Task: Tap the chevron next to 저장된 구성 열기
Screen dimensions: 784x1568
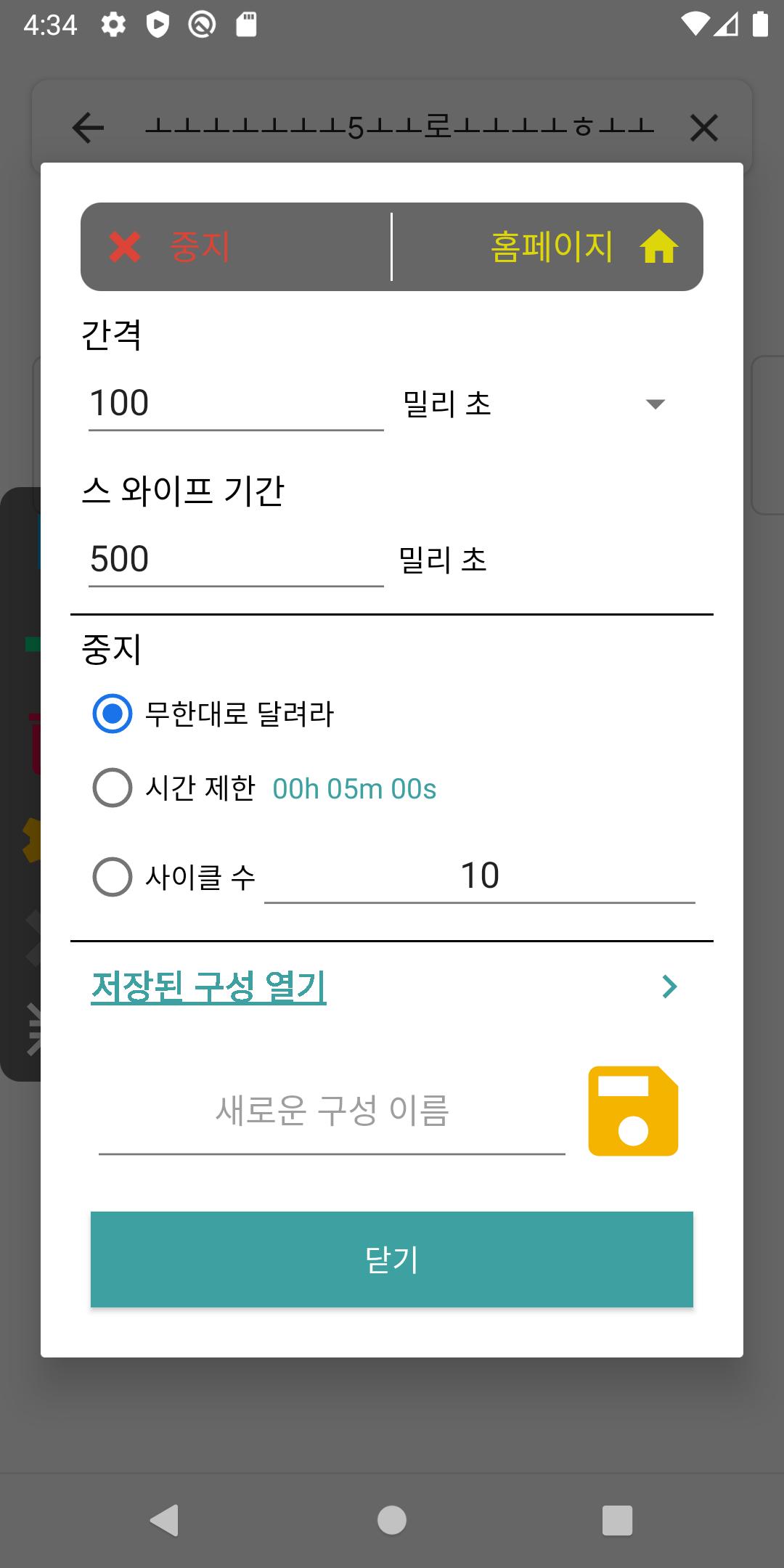Action: point(670,987)
